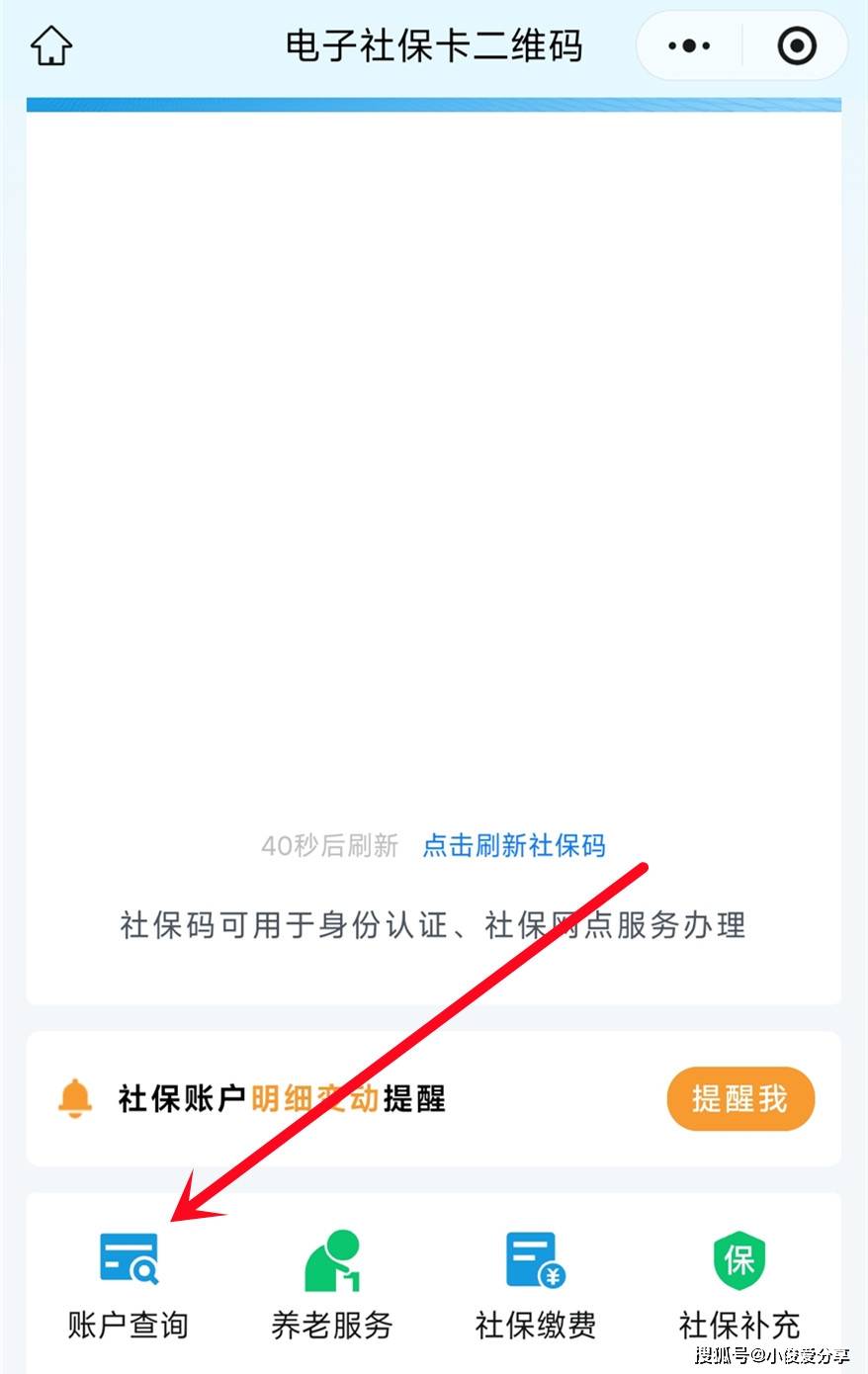Close the mini program with the circle icon
Image resolution: width=868 pixels, height=1374 pixels.
point(796,46)
